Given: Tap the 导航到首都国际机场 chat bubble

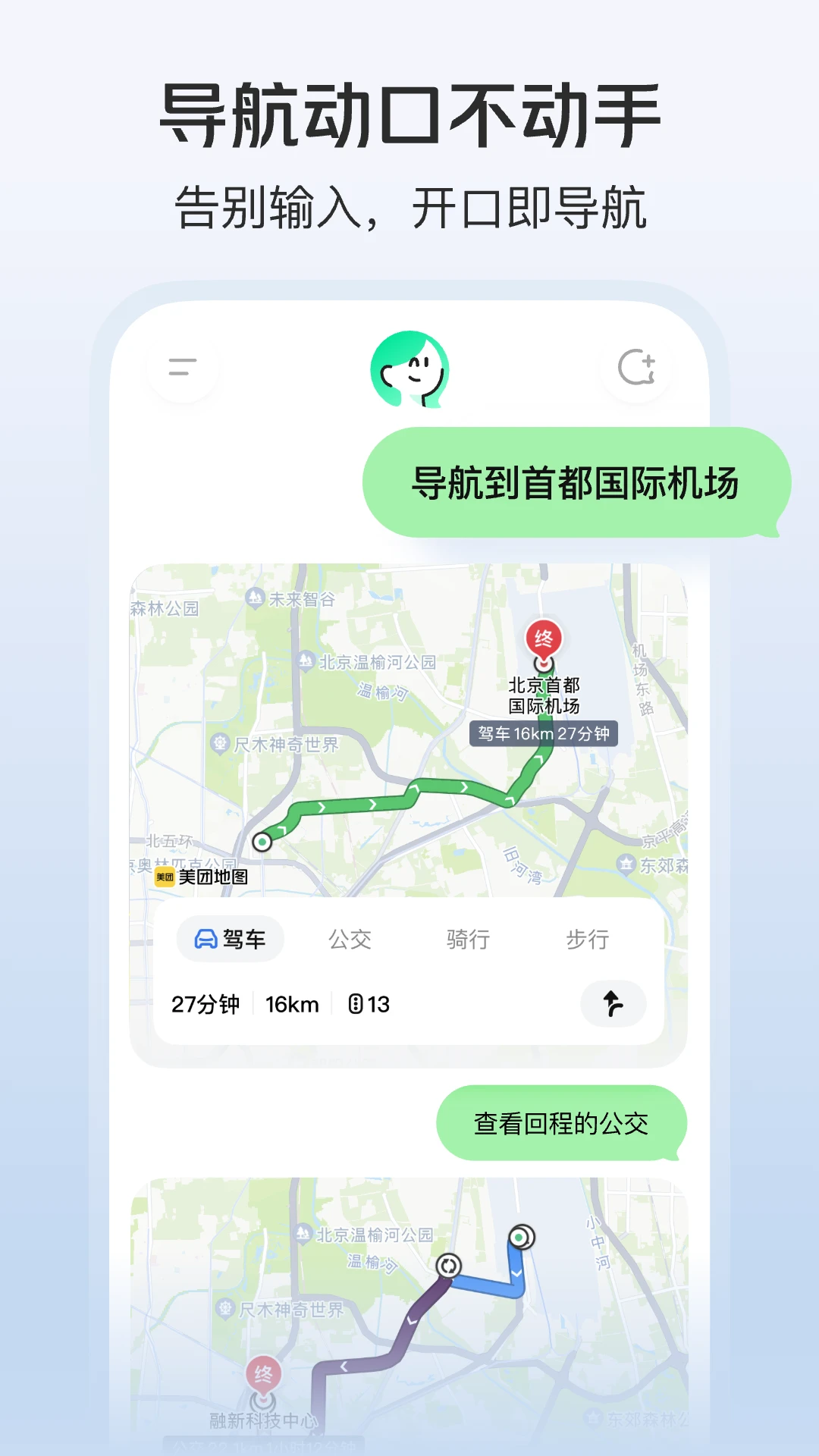Looking at the screenshot, I should pyautogui.click(x=578, y=479).
